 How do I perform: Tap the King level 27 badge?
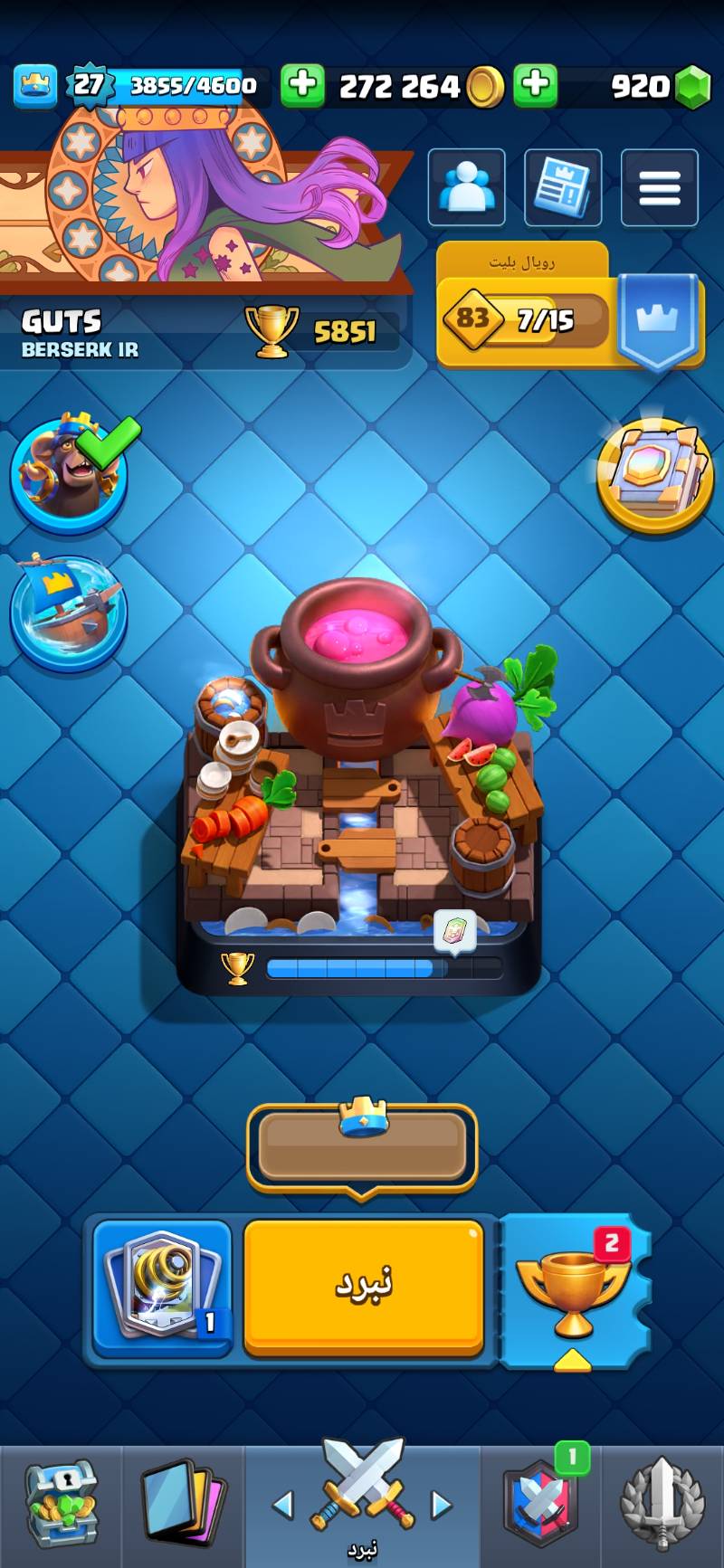click(89, 86)
